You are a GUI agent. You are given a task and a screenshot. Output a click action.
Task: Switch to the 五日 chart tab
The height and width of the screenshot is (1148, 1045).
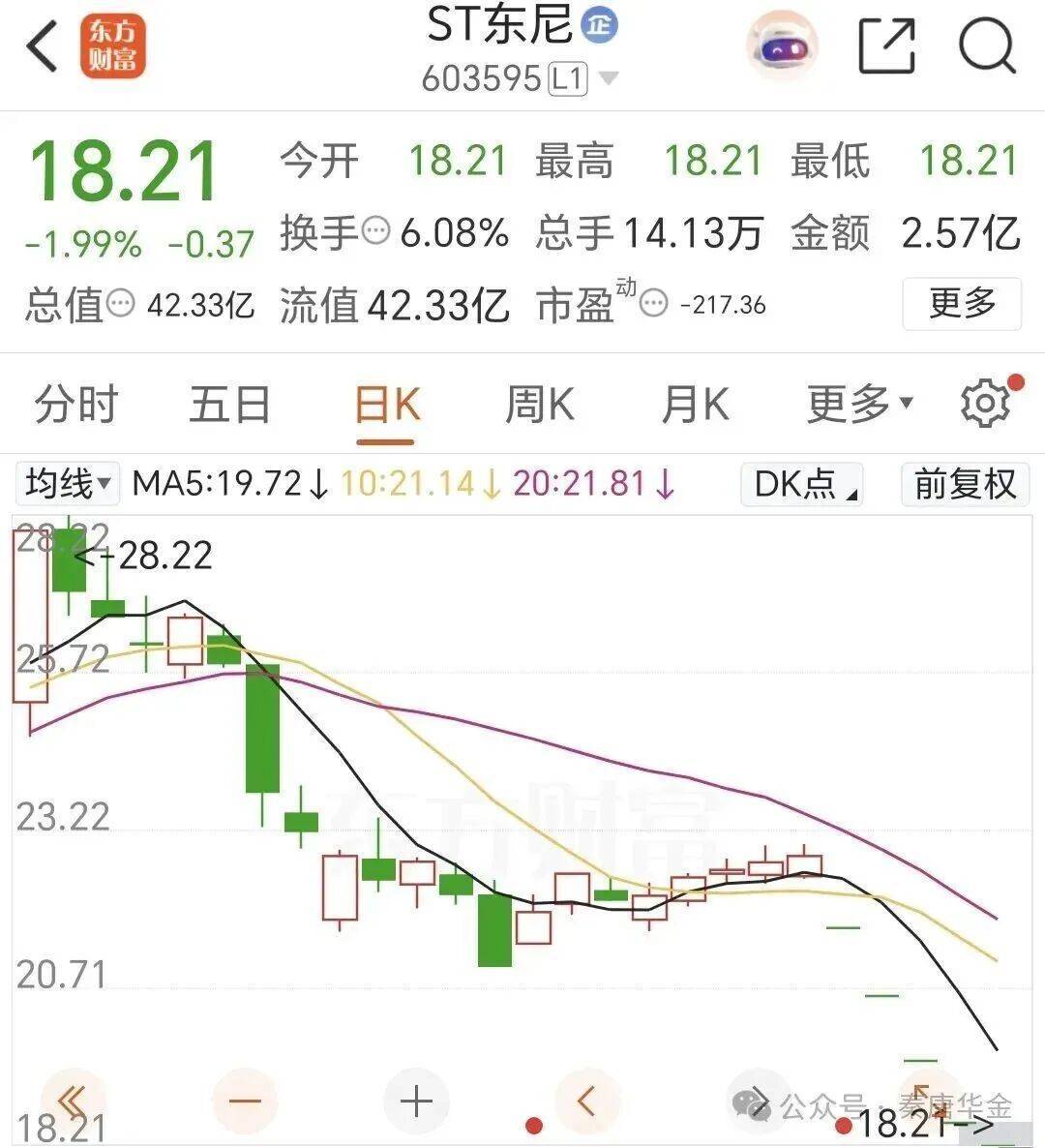[229, 405]
